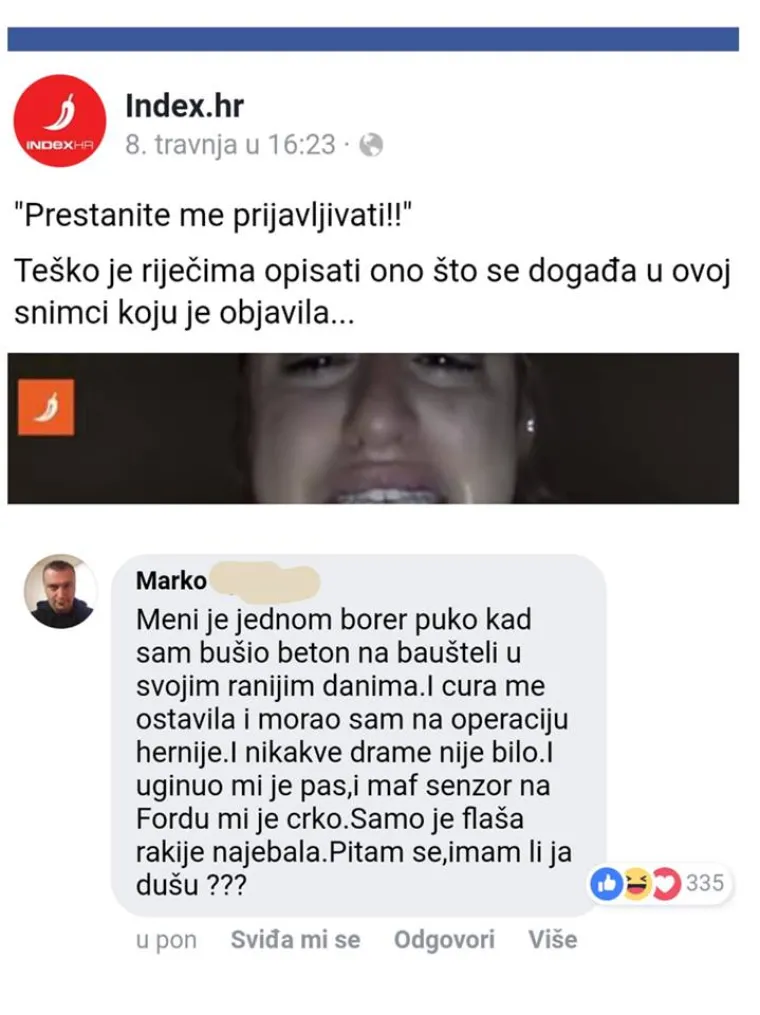Image resolution: width=760 pixels, height=1015 pixels.
Task: Reply to Marko's comment via Odgovori
Action: point(444,940)
